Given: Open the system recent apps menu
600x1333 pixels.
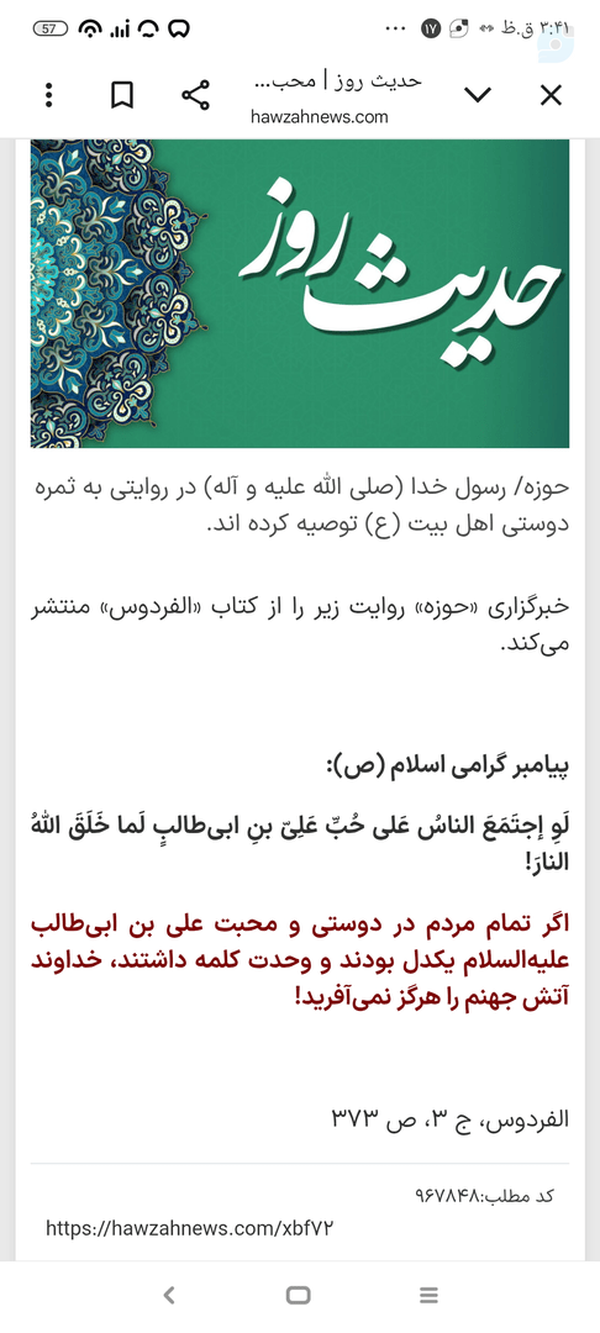Looking at the screenshot, I should pos(429,1295).
